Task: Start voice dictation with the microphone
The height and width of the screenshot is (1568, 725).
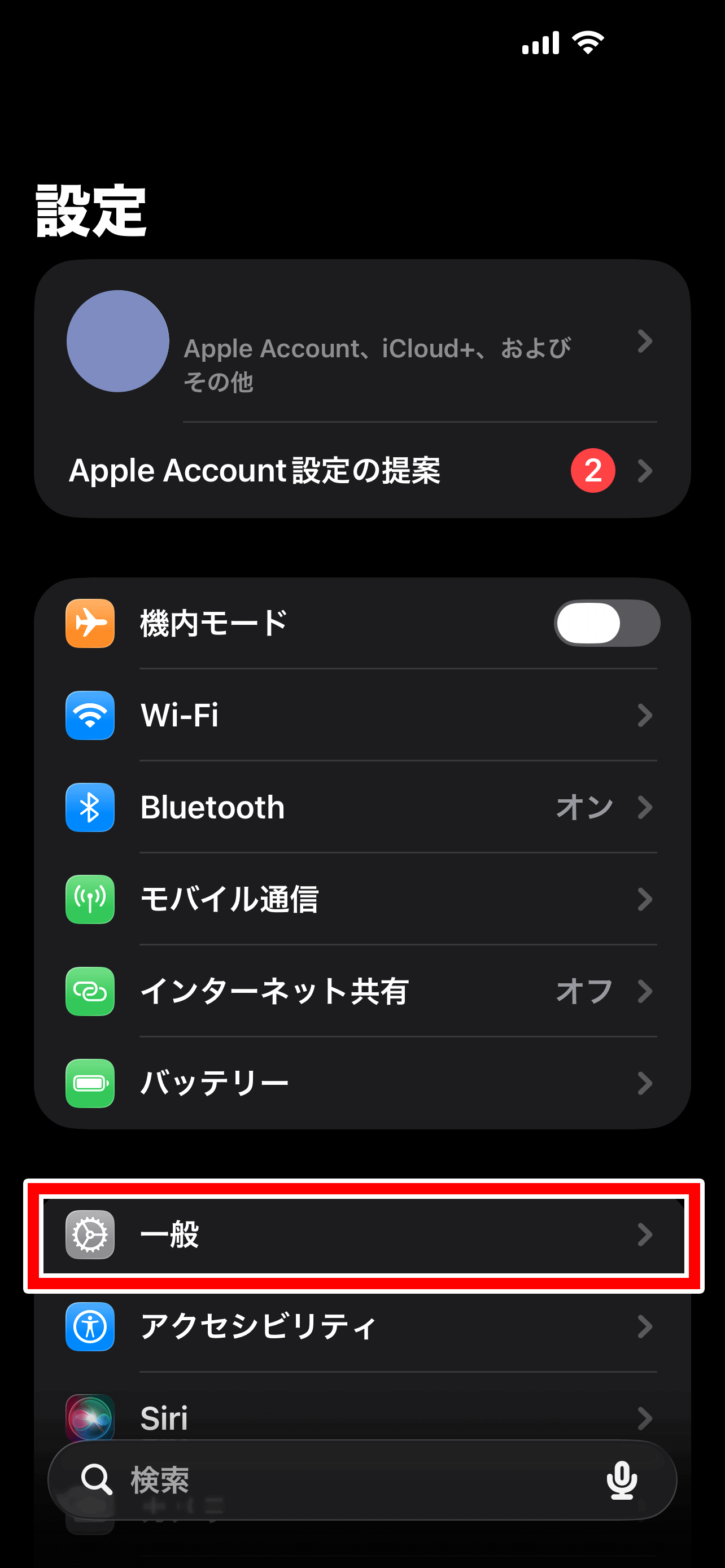Action: point(622,1480)
